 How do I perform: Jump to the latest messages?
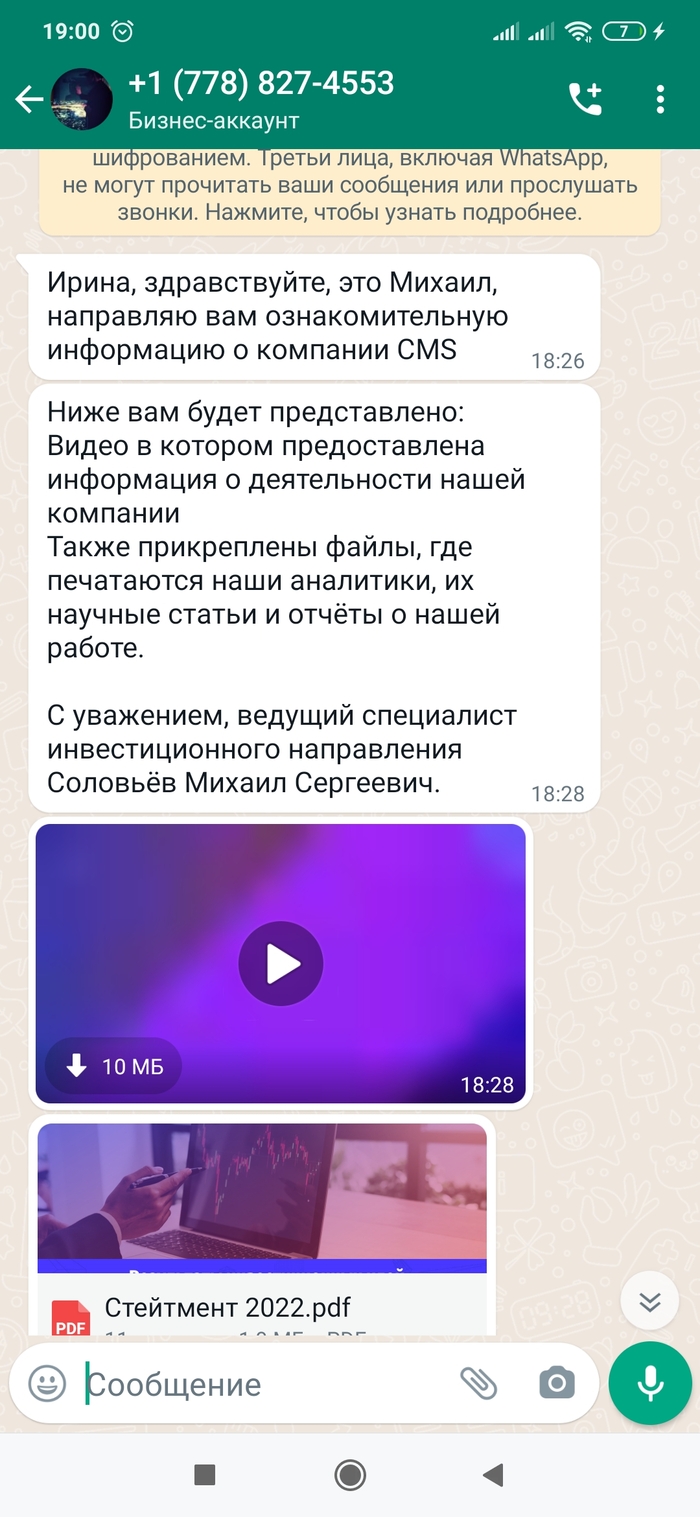(650, 1301)
